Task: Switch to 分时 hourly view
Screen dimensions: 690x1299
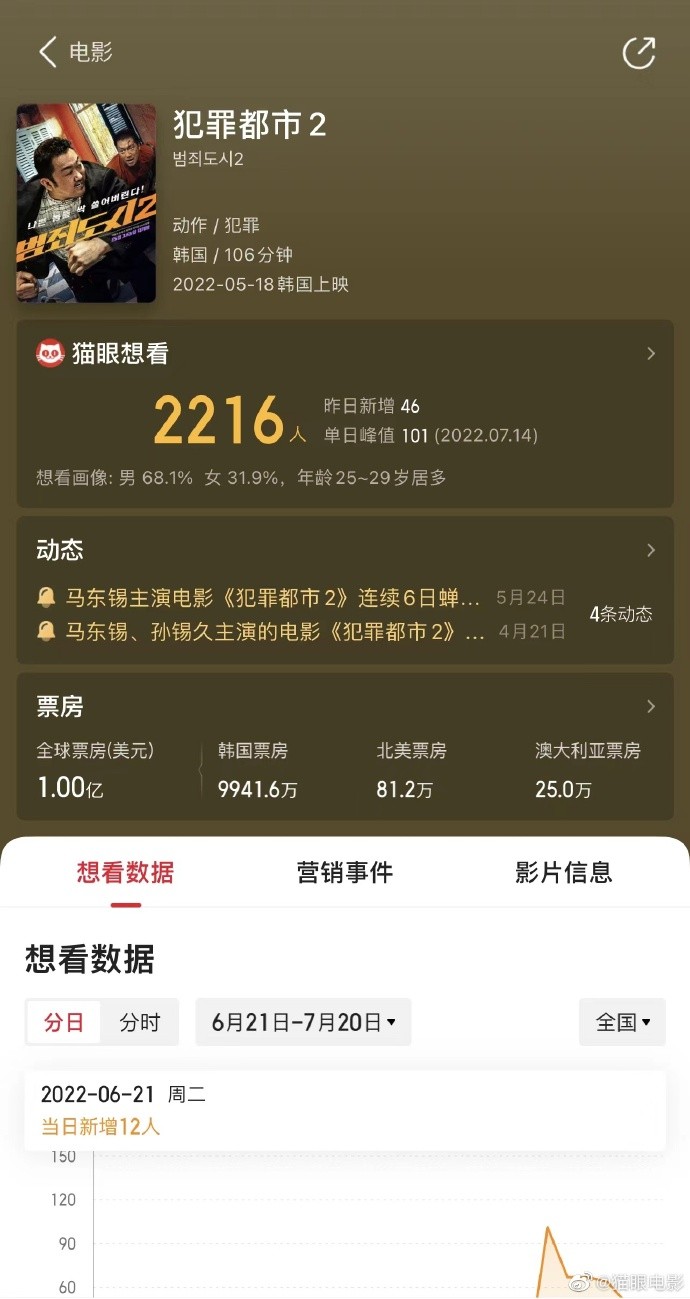Action: coord(140,1022)
